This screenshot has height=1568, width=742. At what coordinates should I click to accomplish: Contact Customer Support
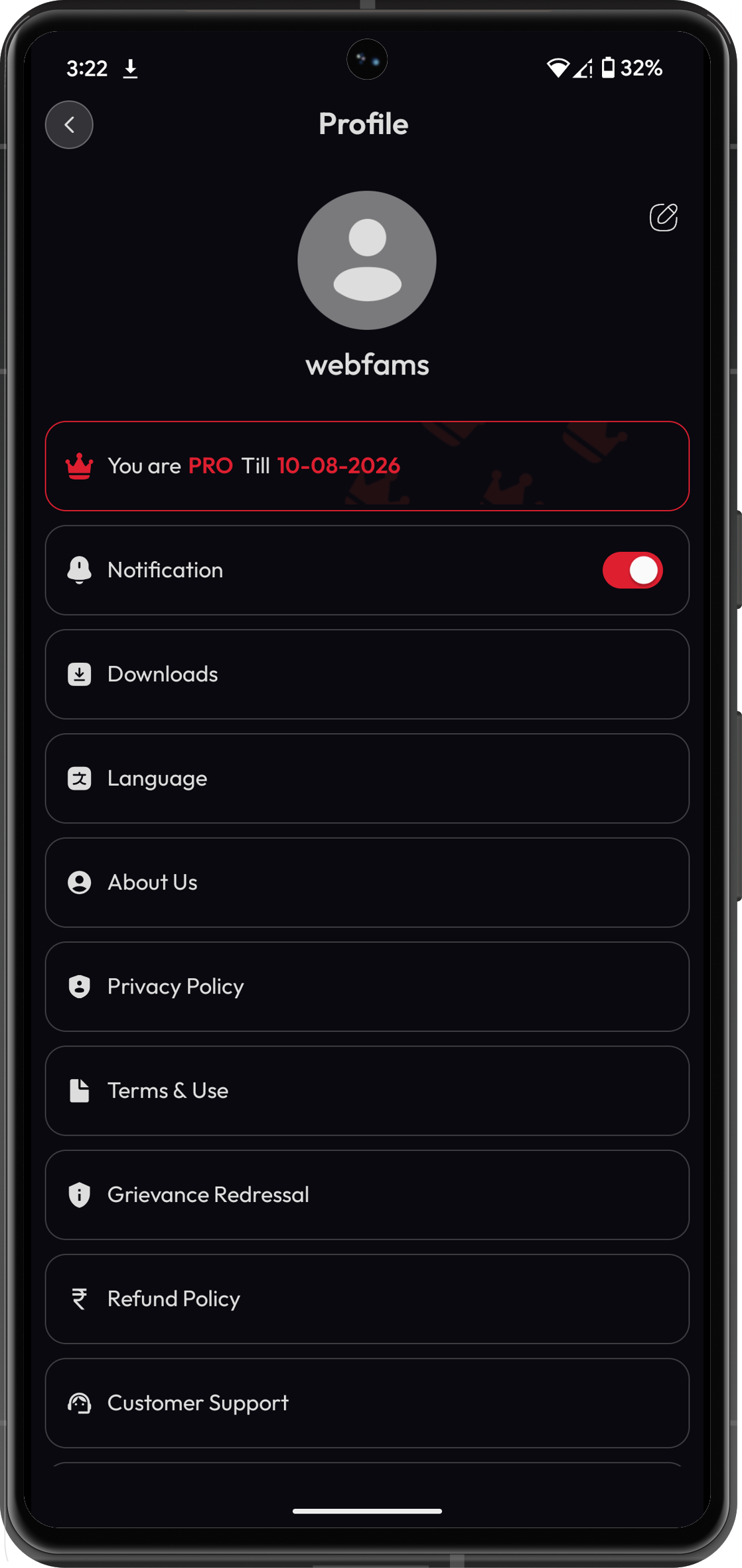point(367,1403)
